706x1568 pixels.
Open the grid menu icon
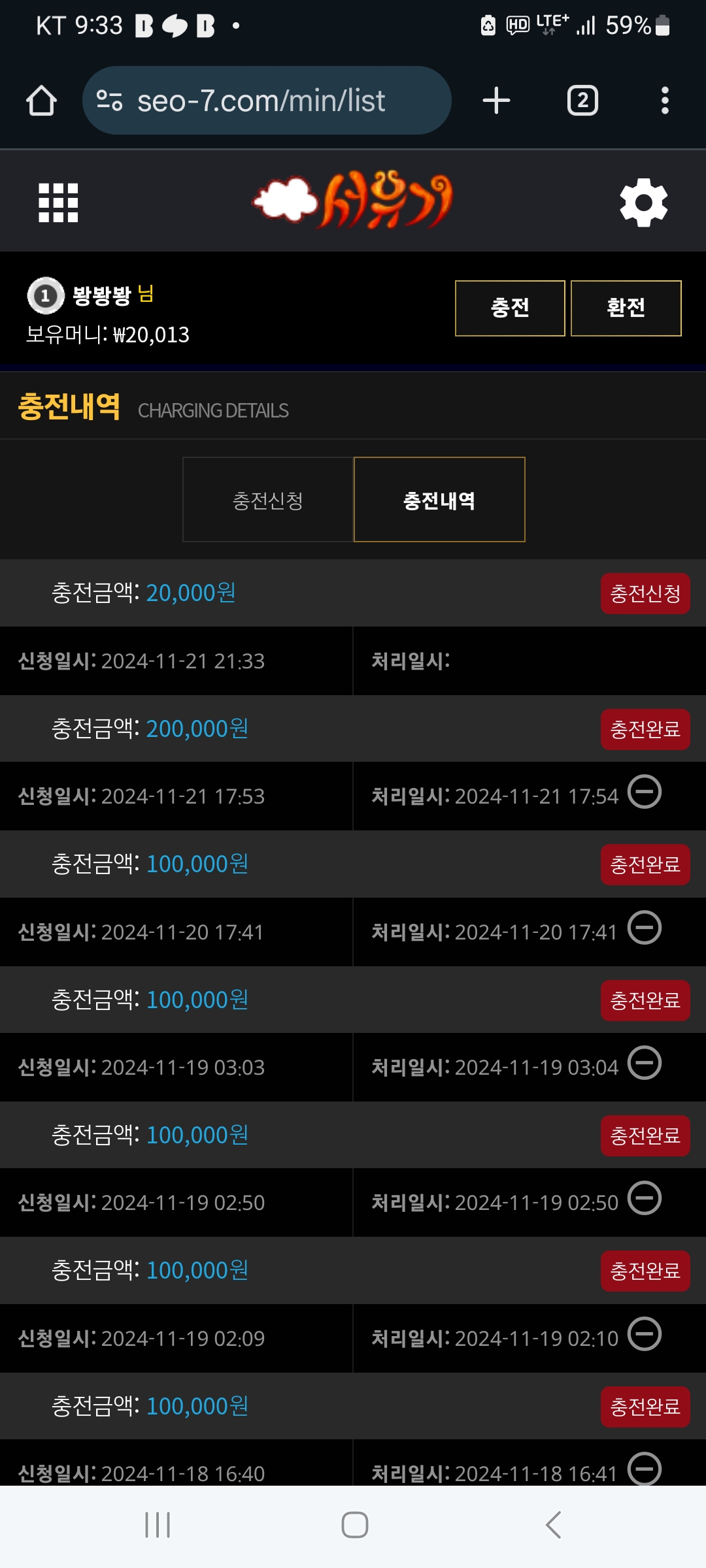tap(58, 203)
